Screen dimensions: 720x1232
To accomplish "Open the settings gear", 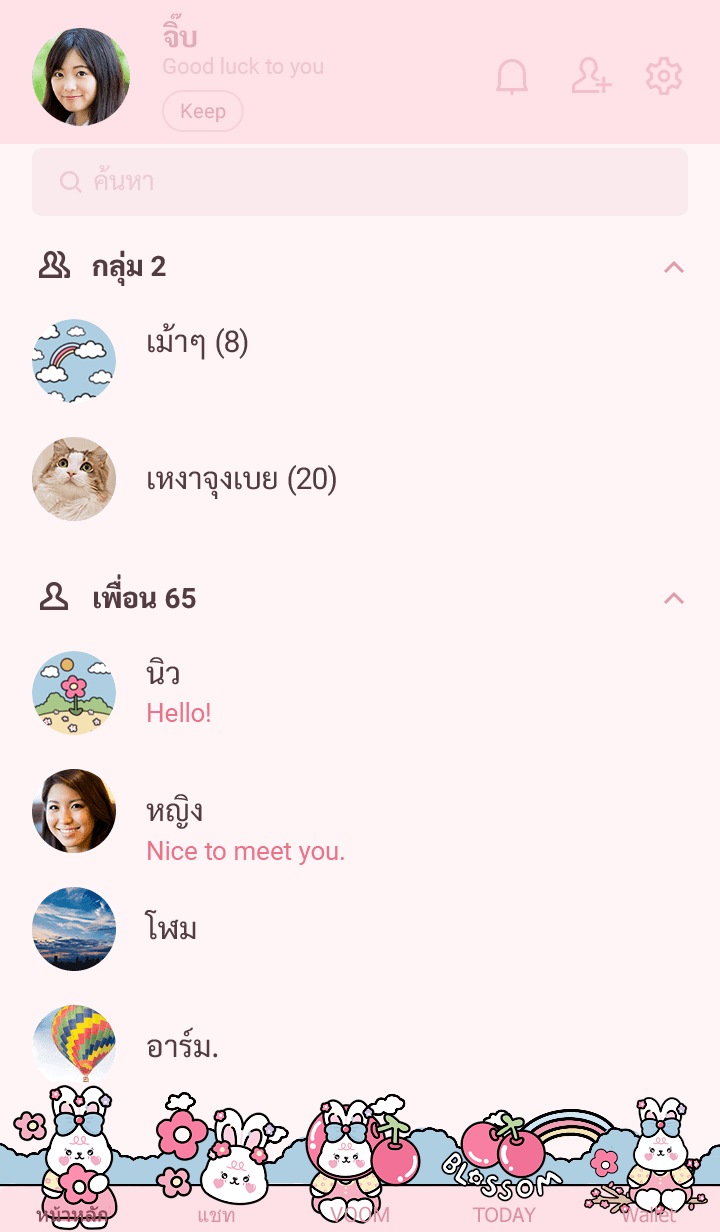I will [664, 77].
